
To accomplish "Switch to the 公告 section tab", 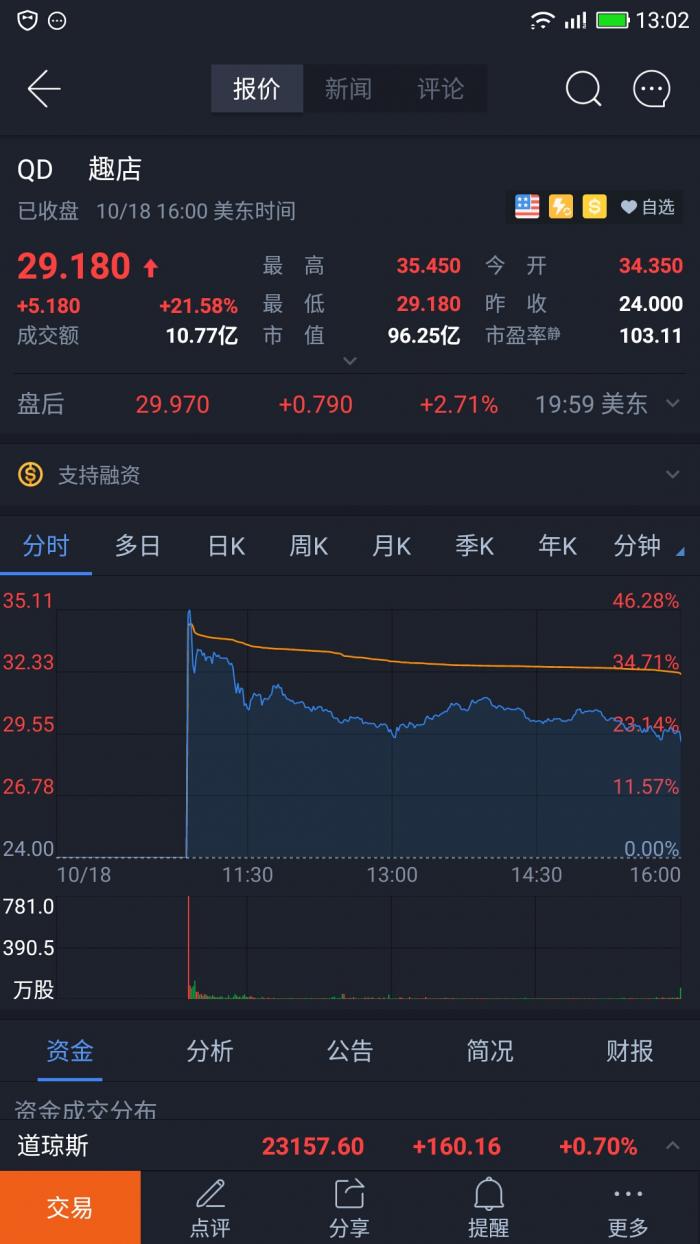I will [x=350, y=1051].
